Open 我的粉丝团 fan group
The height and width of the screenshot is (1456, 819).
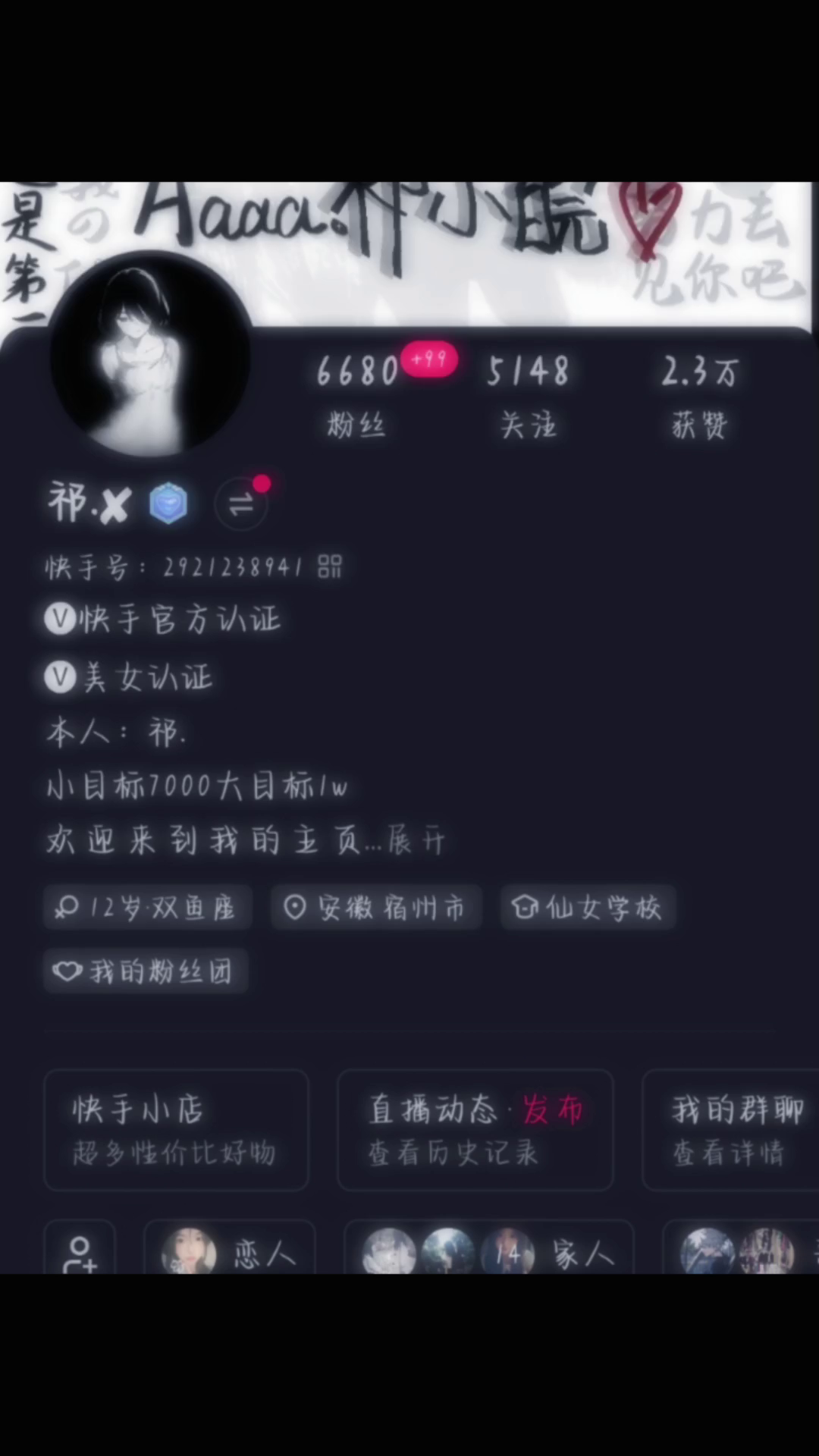point(146,971)
